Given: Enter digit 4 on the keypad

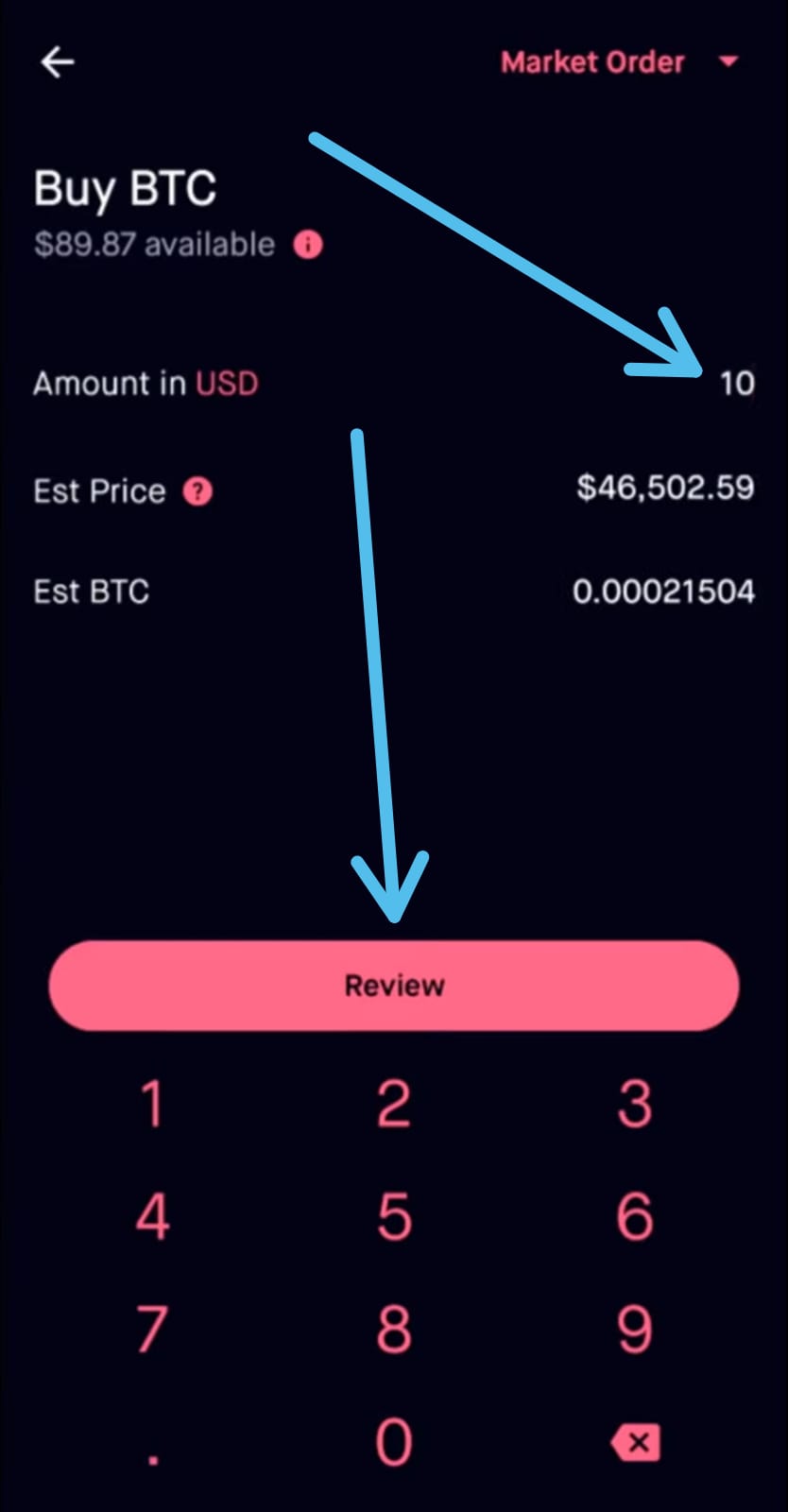Looking at the screenshot, I should pyautogui.click(x=153, y=1216).
